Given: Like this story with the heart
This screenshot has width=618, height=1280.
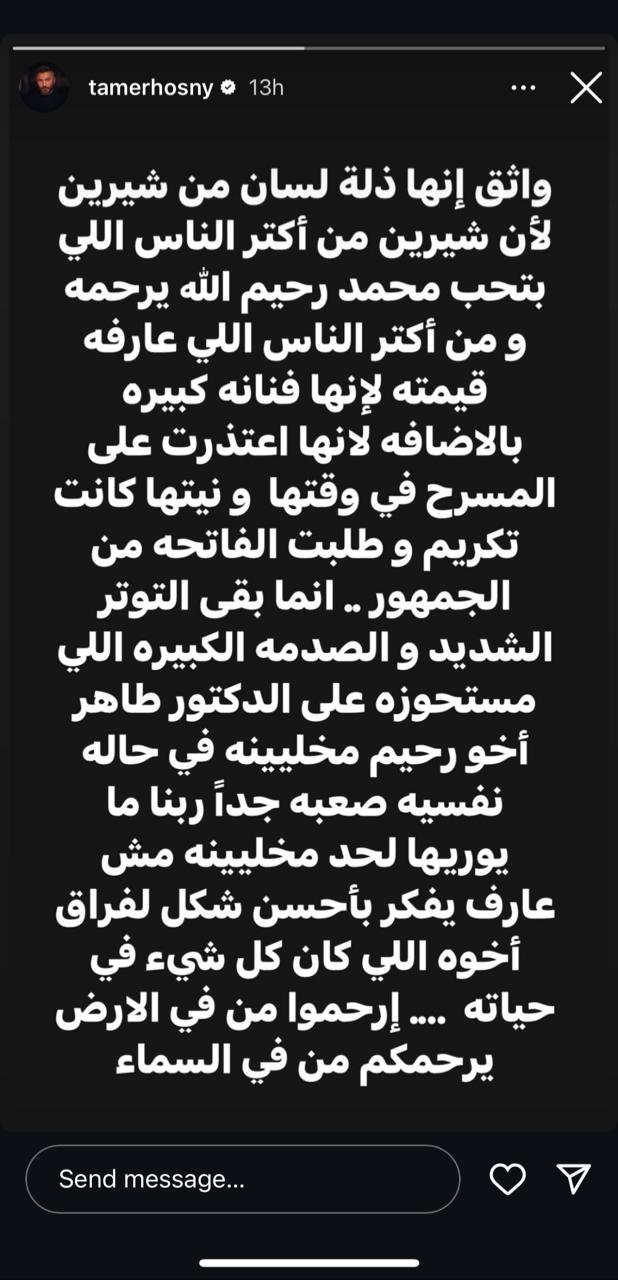Looking at the screenshot, I should (x=508, y=1179).
